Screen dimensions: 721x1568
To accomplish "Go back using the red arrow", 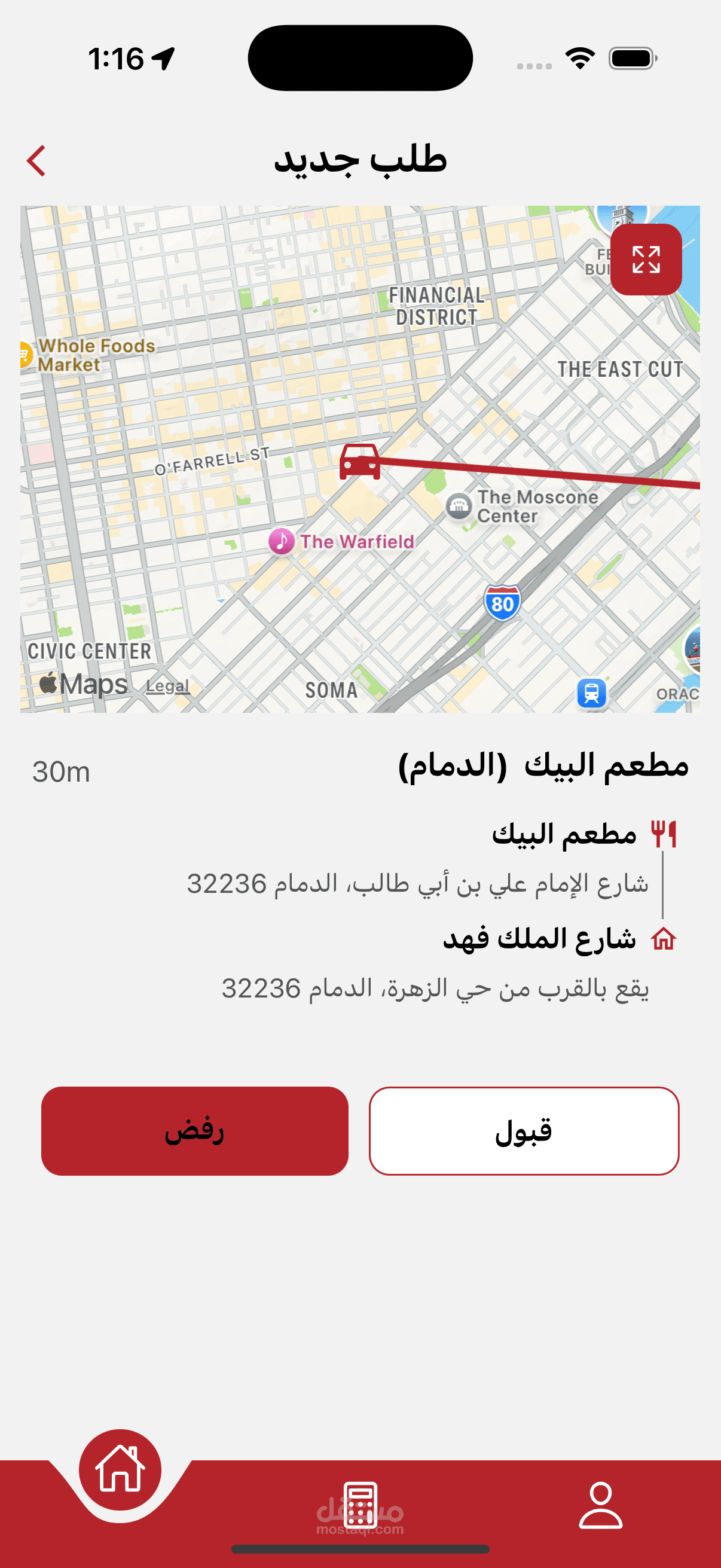I will 36,161.
